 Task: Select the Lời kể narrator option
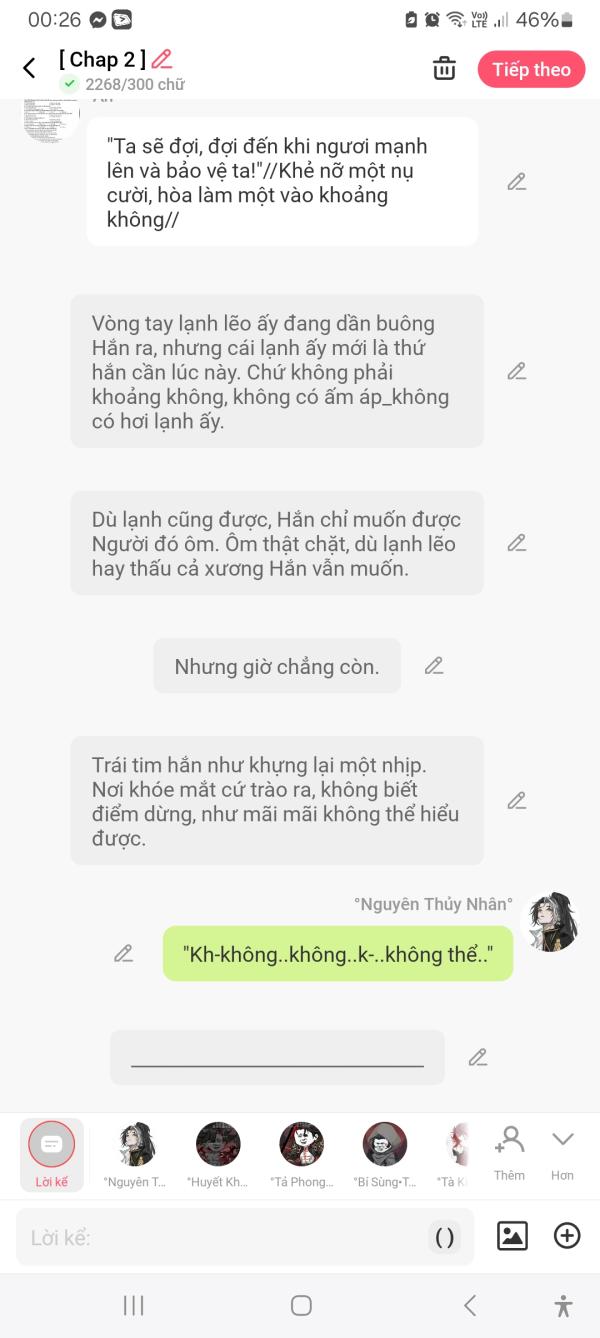point(52,1155)
